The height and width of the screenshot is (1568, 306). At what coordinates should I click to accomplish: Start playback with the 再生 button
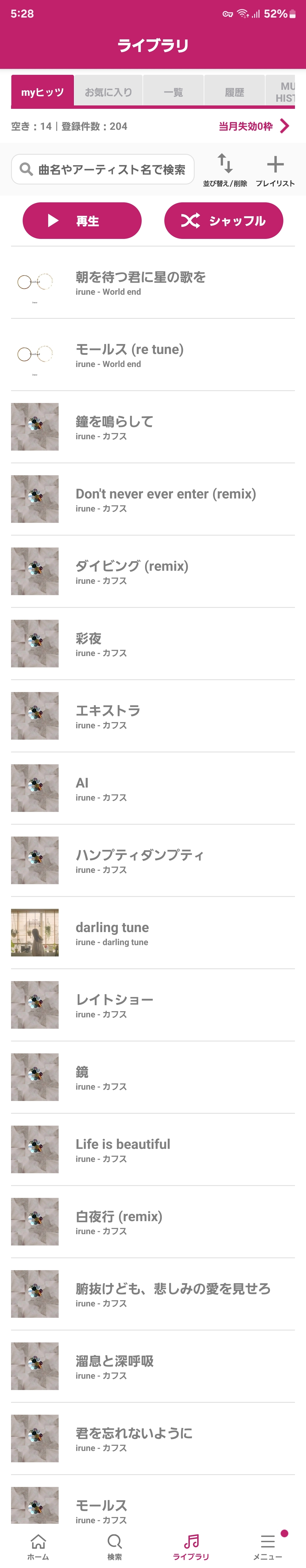pyautogui.click(x=82, y=220)
